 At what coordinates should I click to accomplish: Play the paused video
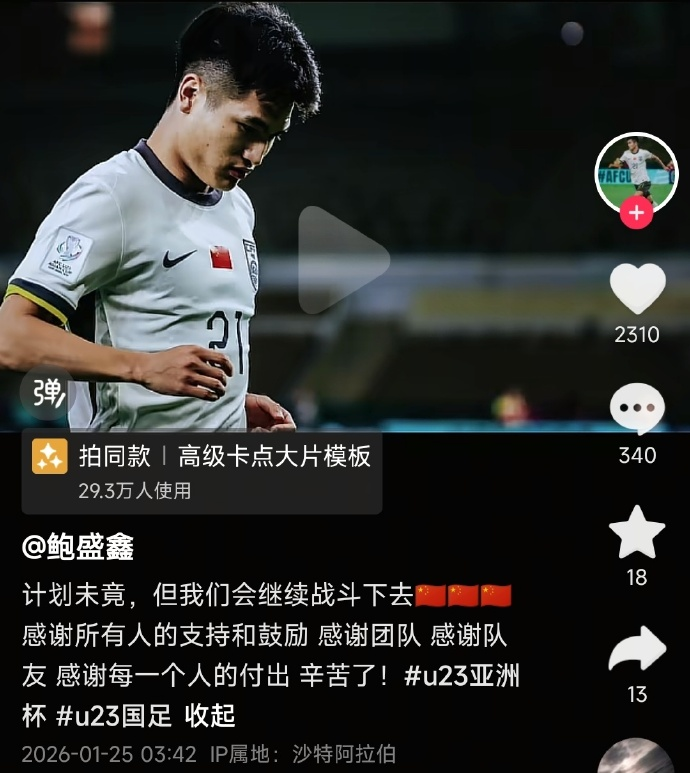tap(343, 260)
